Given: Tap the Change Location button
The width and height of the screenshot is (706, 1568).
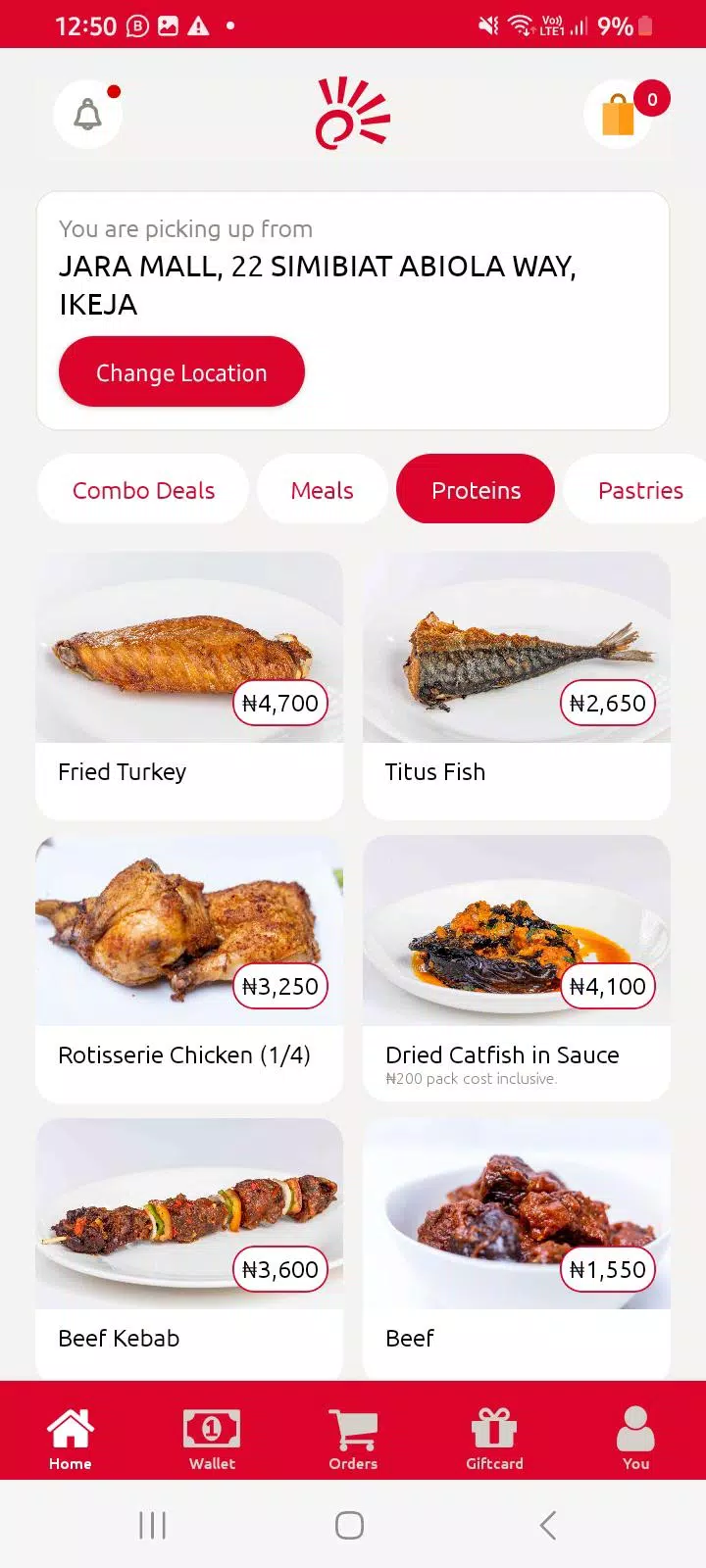Looking at the screenshot, I should pos(181,372).
